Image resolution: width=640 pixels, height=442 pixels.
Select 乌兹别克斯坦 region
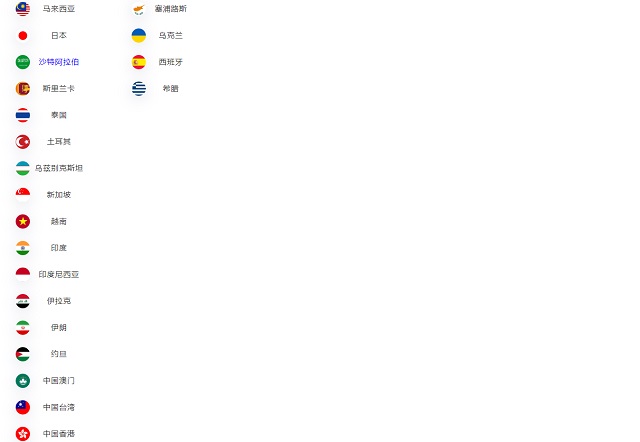coord(58,168)
